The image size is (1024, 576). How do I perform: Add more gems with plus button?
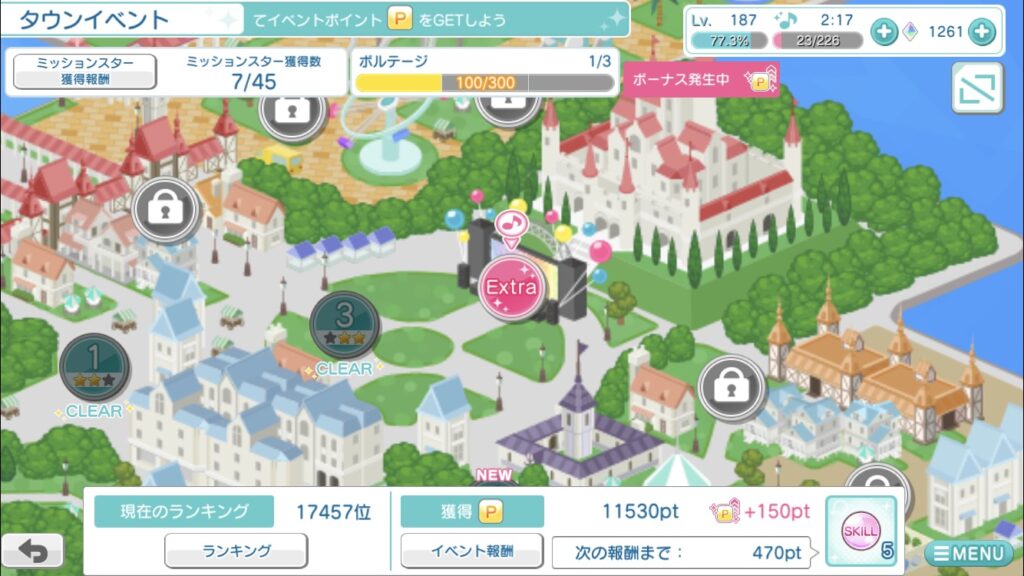982,32
